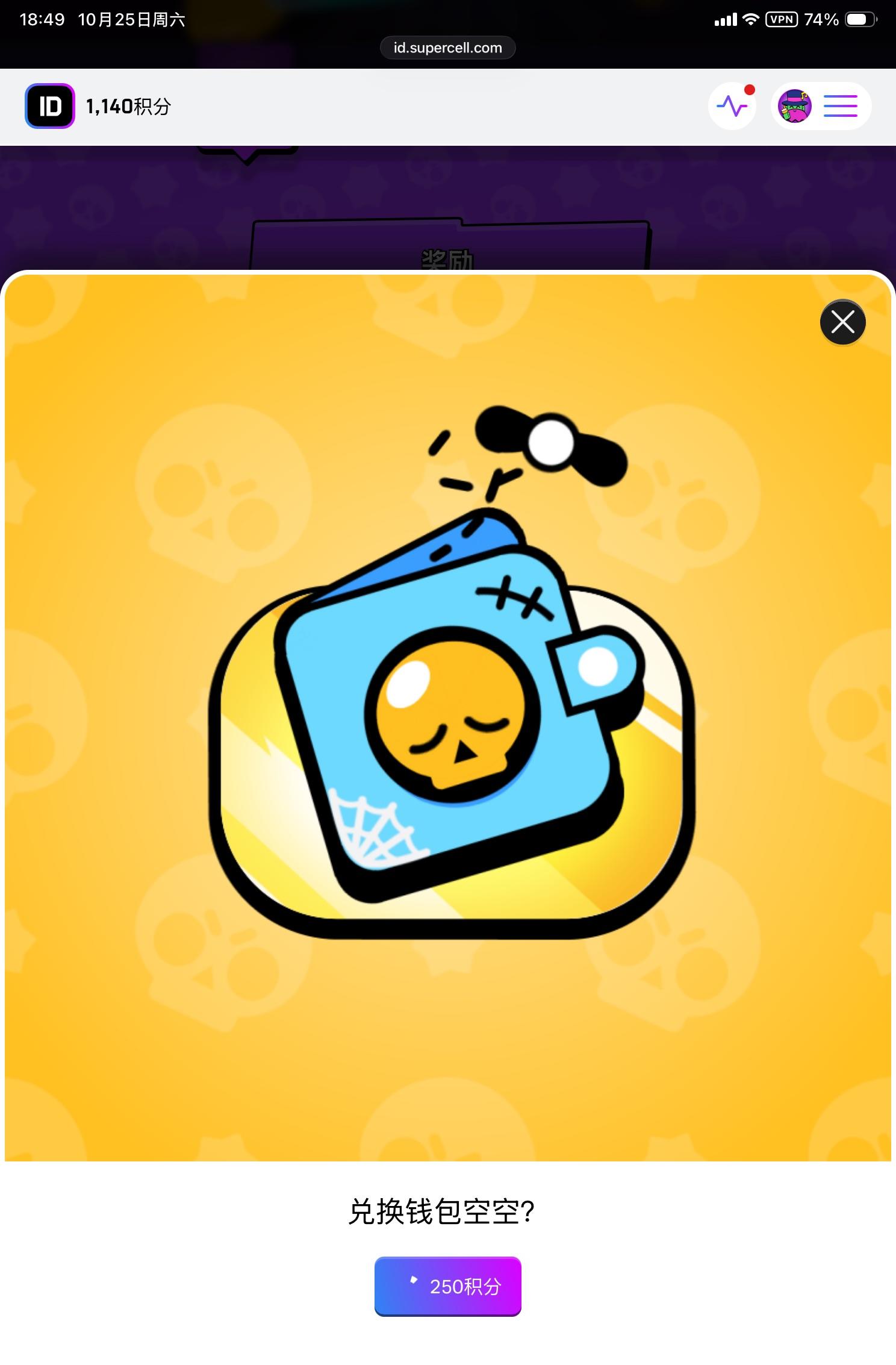The height and width of the screenshot is (1365, 896).
Task: Tap the 1,140积分 points balance
Action: [126, 106]
